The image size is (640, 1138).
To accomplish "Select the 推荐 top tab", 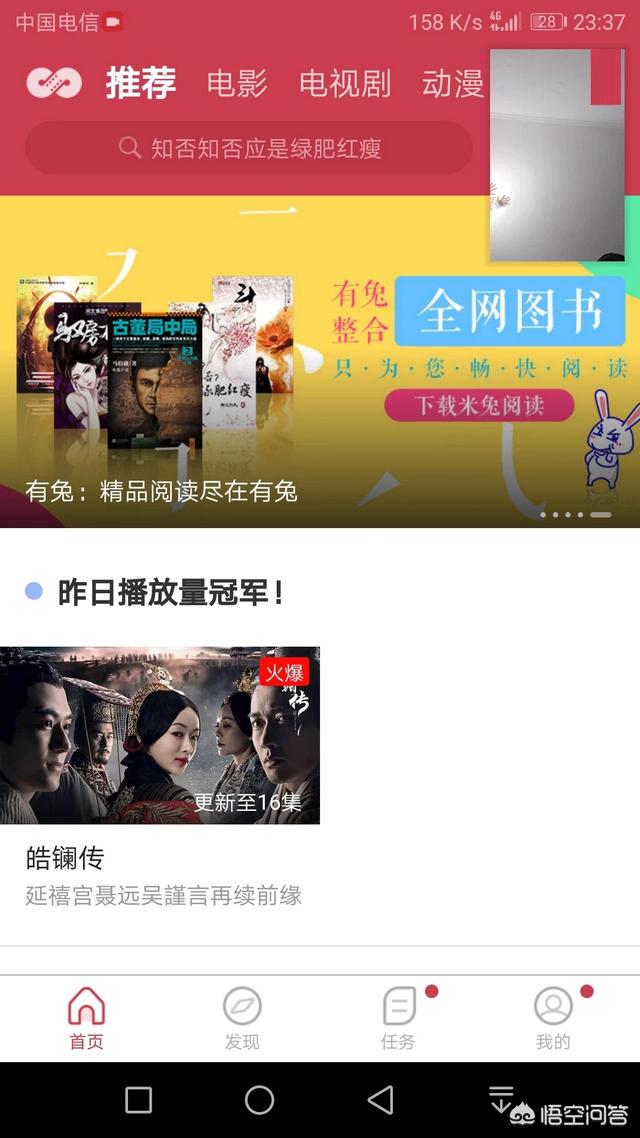I will pos(141,83).
